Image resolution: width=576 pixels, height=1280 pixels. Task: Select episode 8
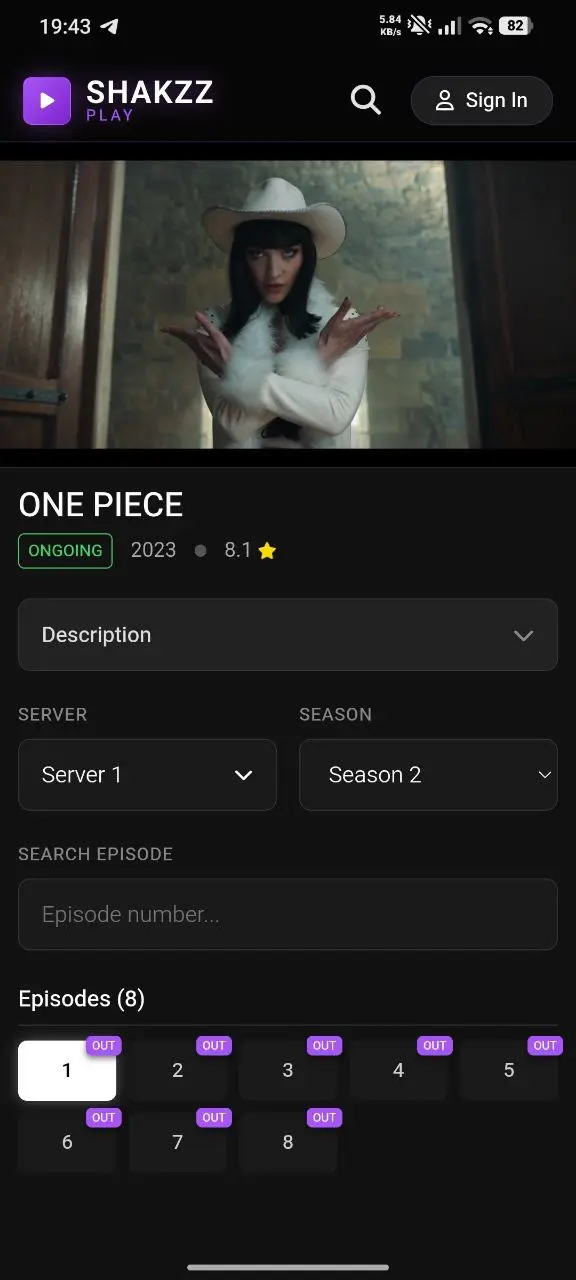click(x=288, y=1142)
